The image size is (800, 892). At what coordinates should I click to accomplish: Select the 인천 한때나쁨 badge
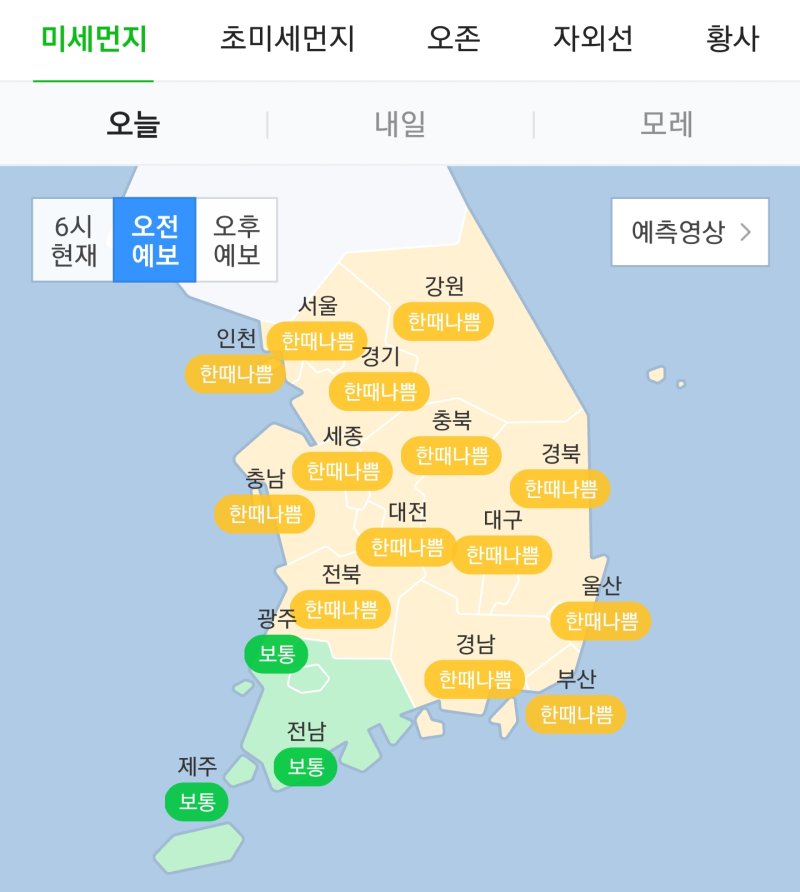236,374
